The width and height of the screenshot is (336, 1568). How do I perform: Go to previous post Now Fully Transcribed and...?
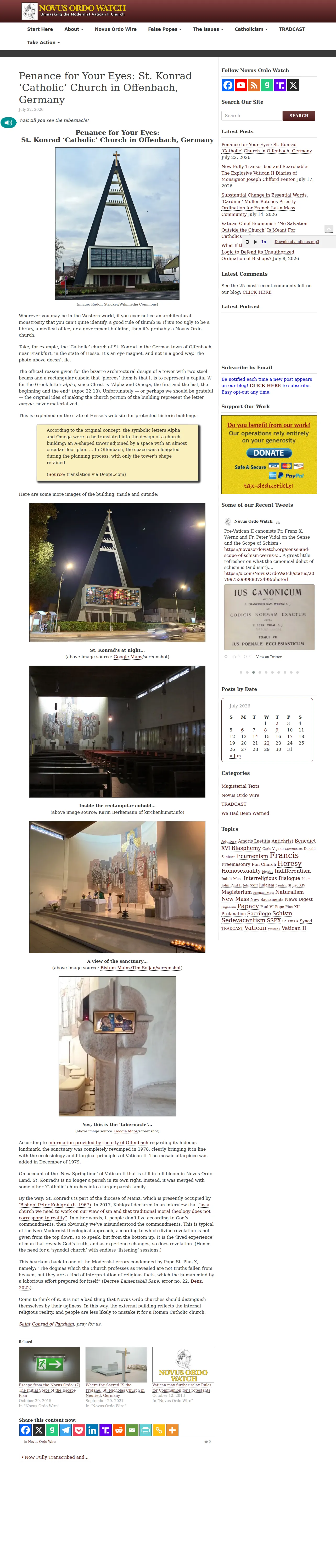[x=55, y=1457]
